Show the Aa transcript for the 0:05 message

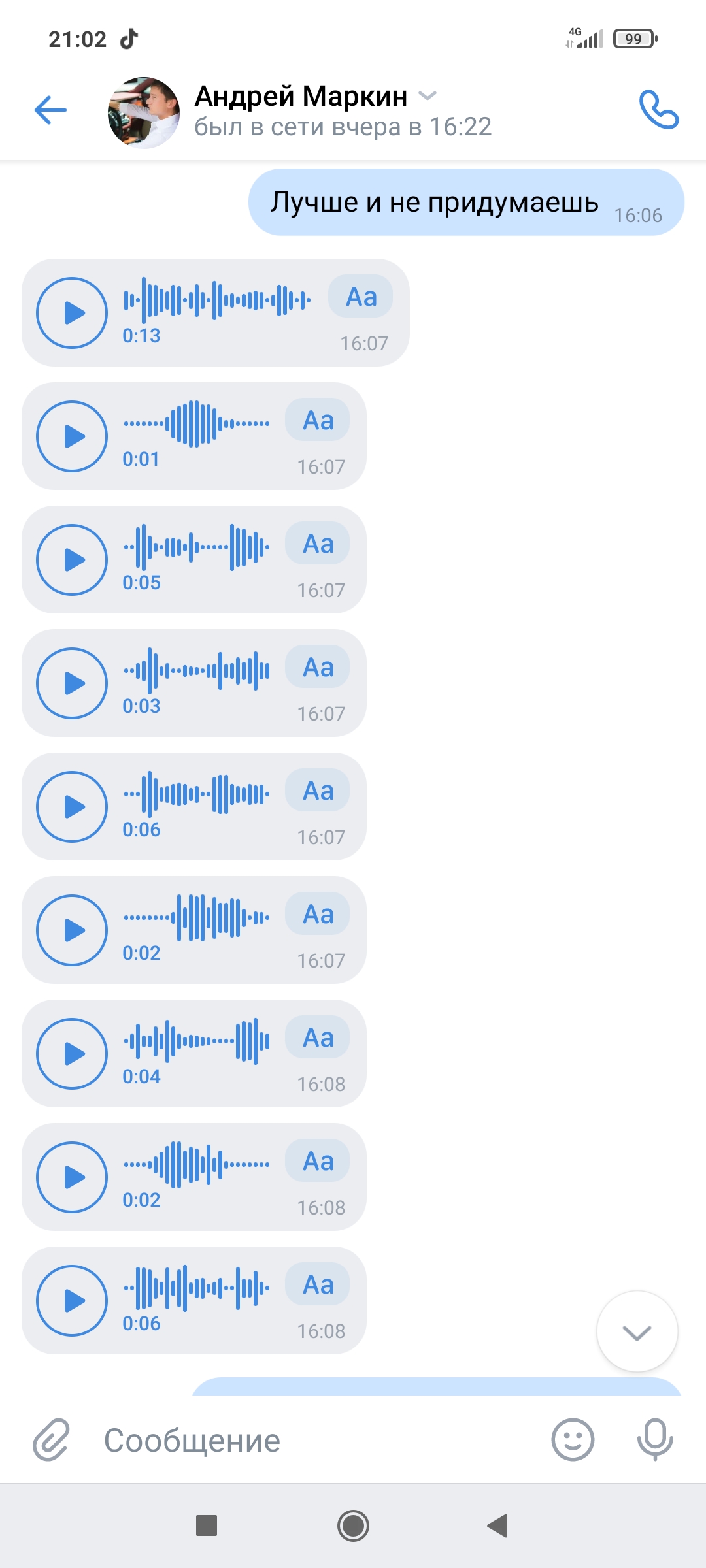(318, 544)
